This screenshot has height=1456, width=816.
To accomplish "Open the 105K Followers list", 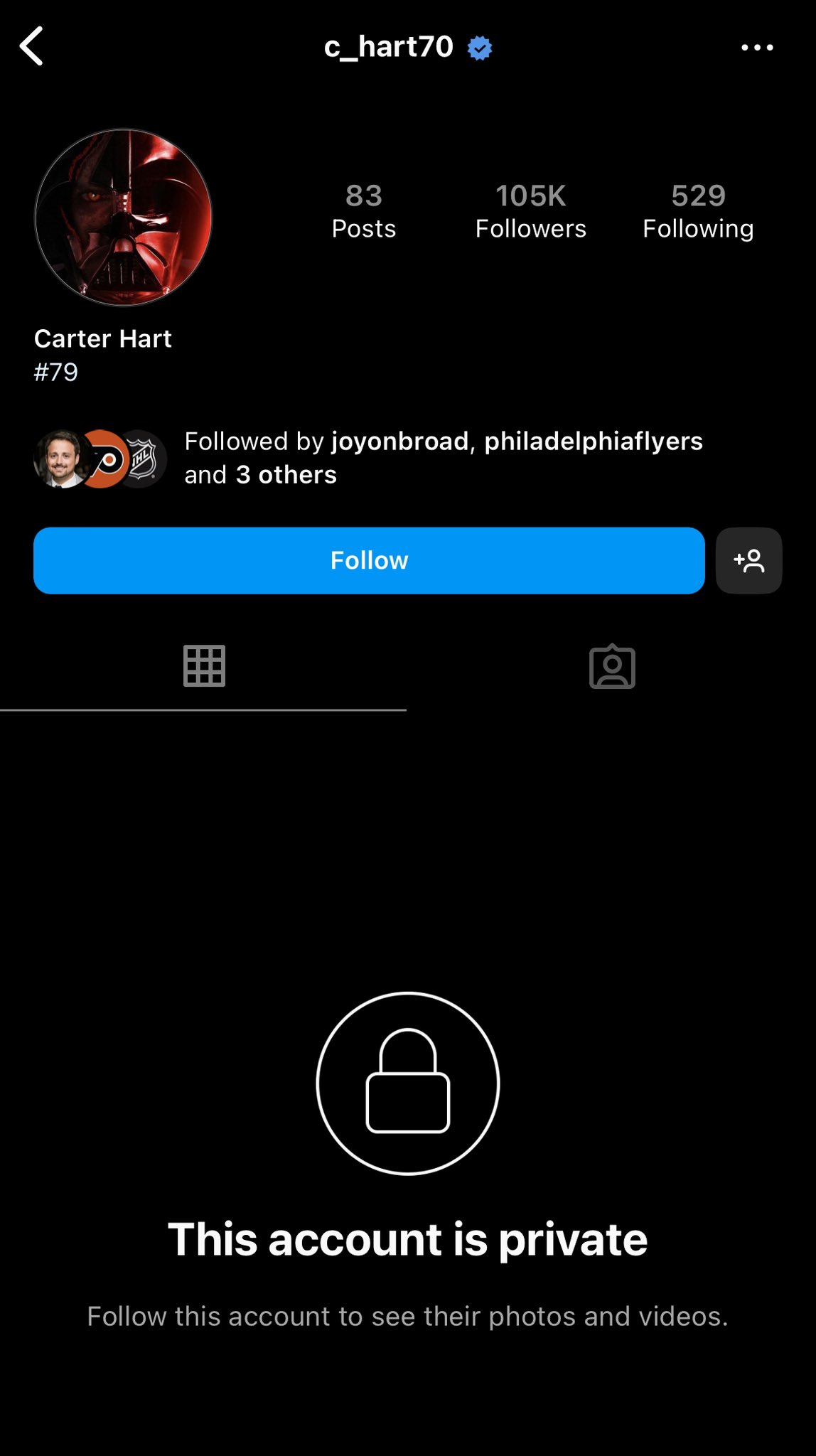I will point(530,211).
